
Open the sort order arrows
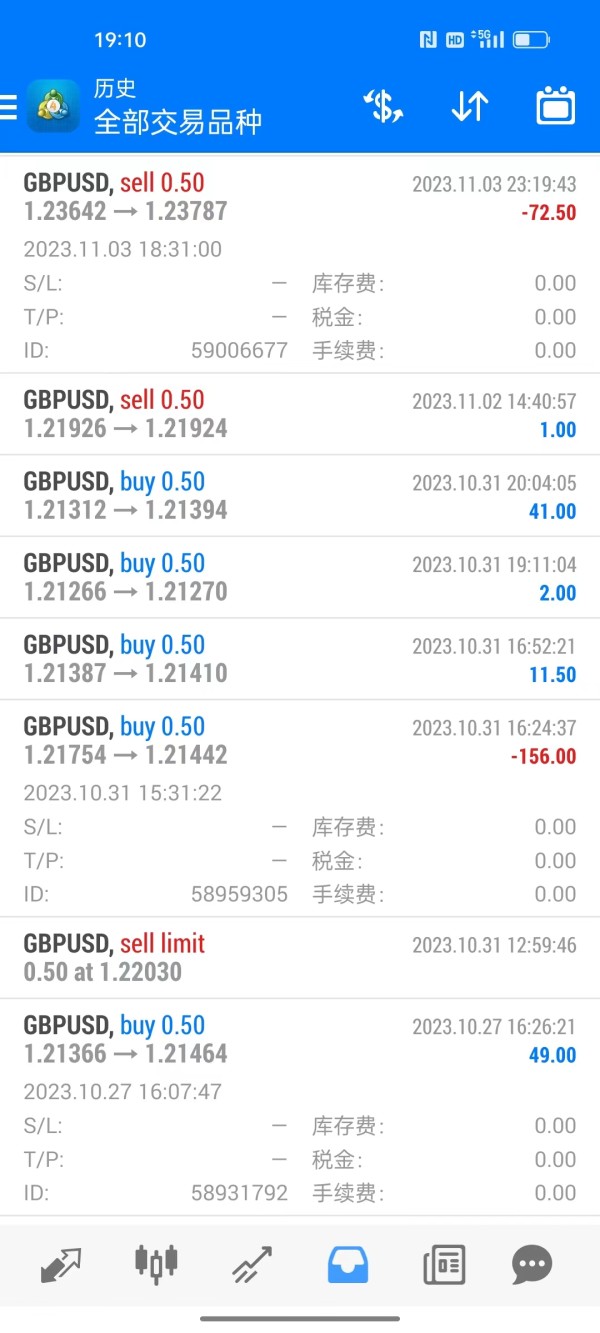click(x=469, y=106)
